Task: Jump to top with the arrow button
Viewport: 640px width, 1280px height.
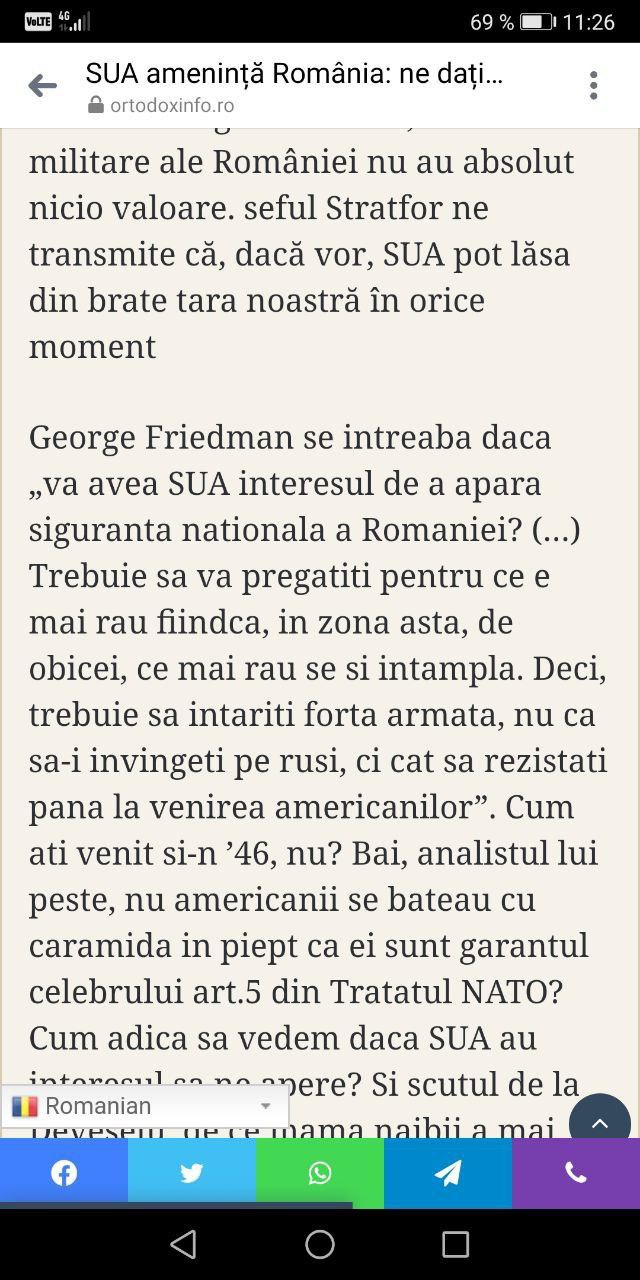Action: click(x=599, y=1123)
